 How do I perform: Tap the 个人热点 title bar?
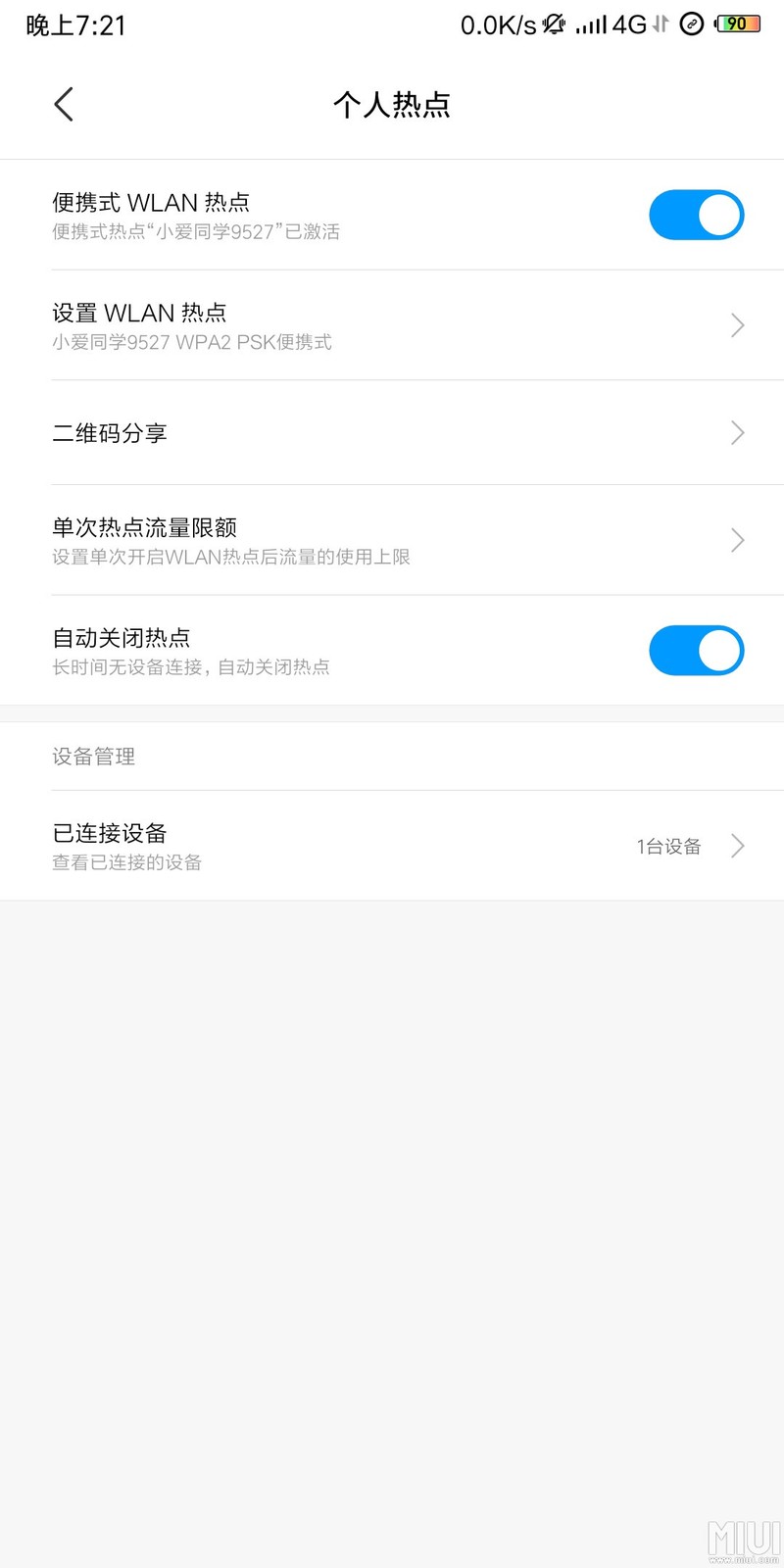click(x=392, y=104)
